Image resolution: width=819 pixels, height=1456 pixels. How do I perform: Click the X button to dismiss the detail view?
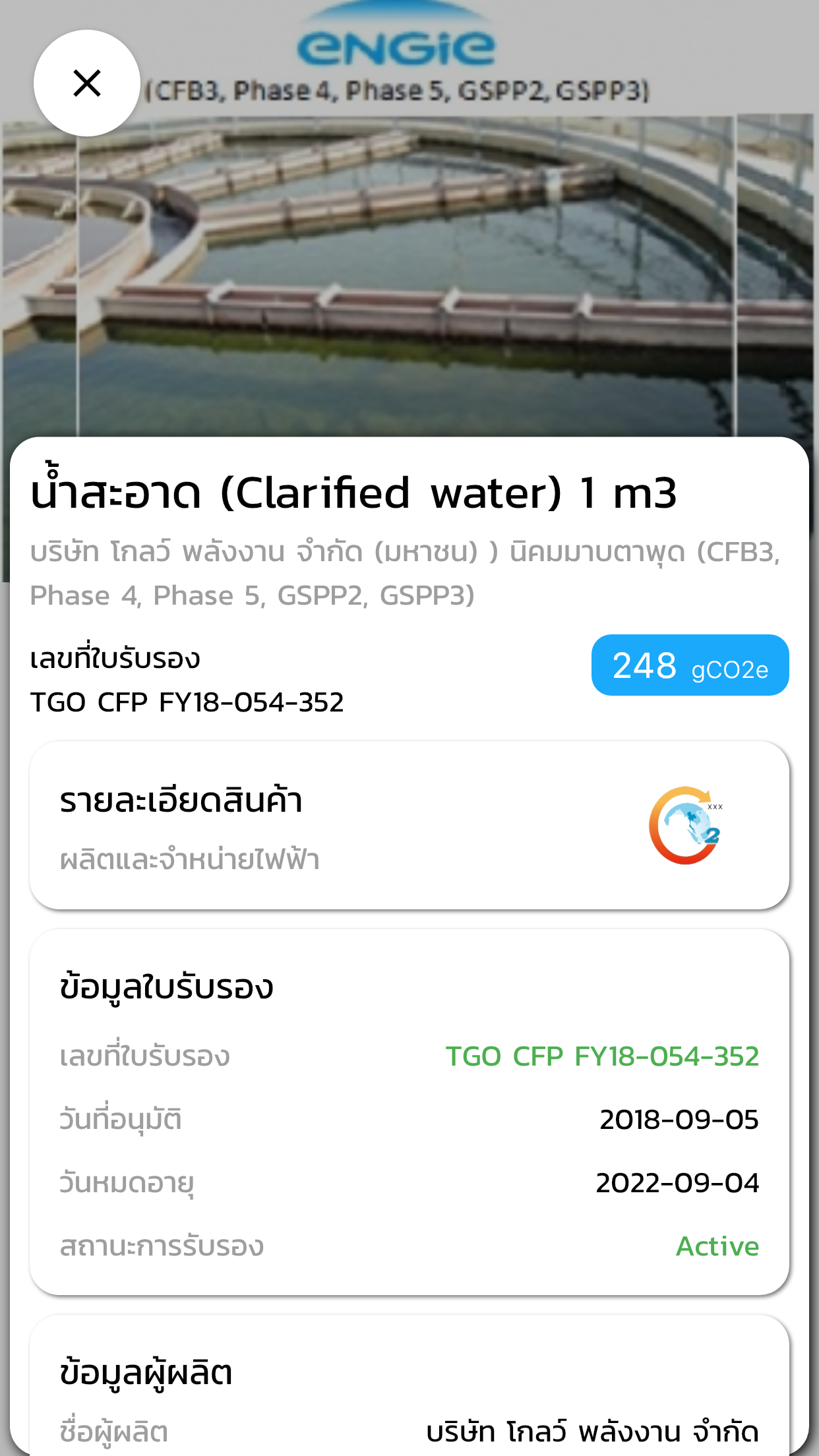(x=88, y=83)
